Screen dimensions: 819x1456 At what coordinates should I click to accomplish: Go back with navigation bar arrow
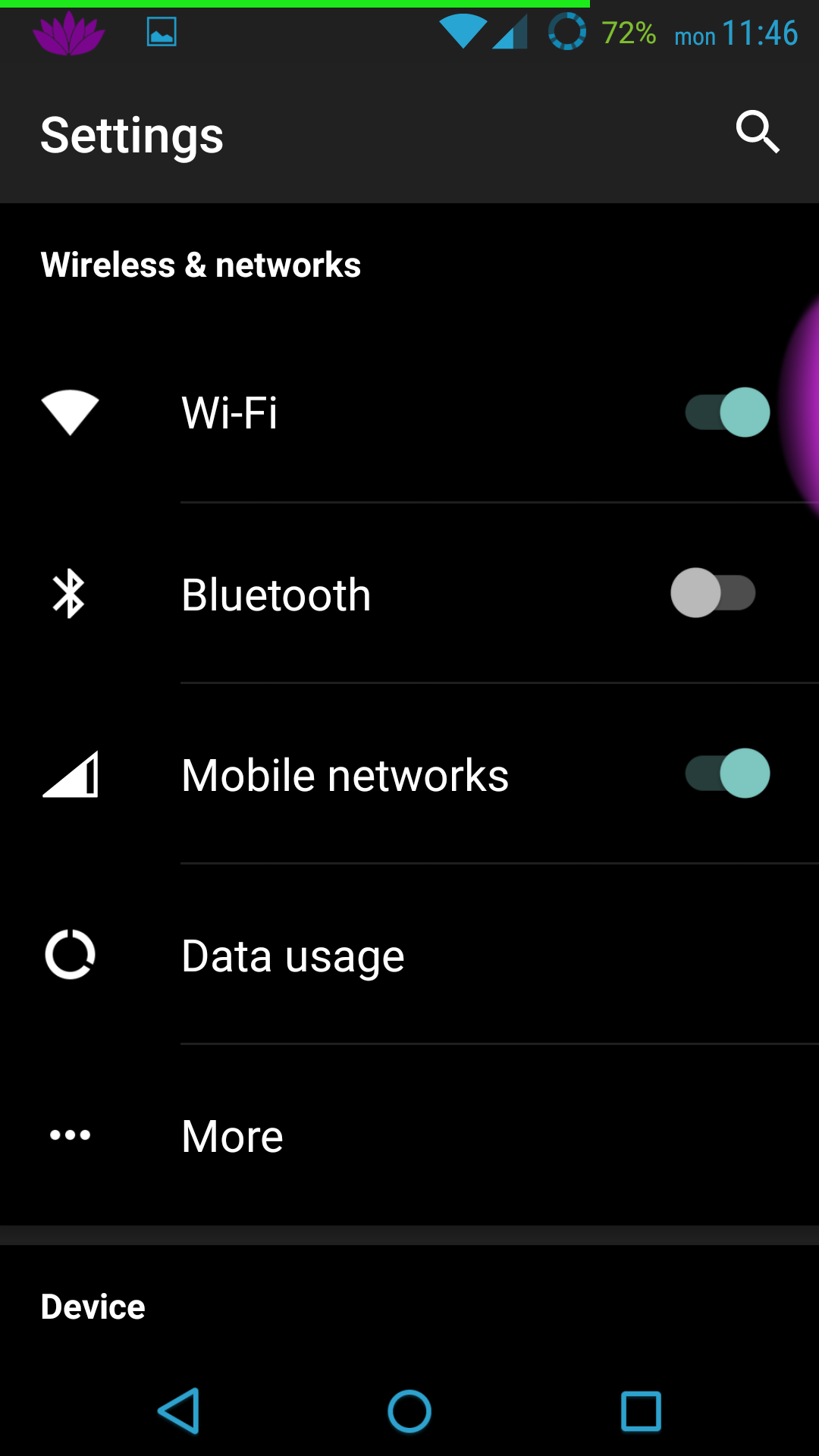[179, 1411]
